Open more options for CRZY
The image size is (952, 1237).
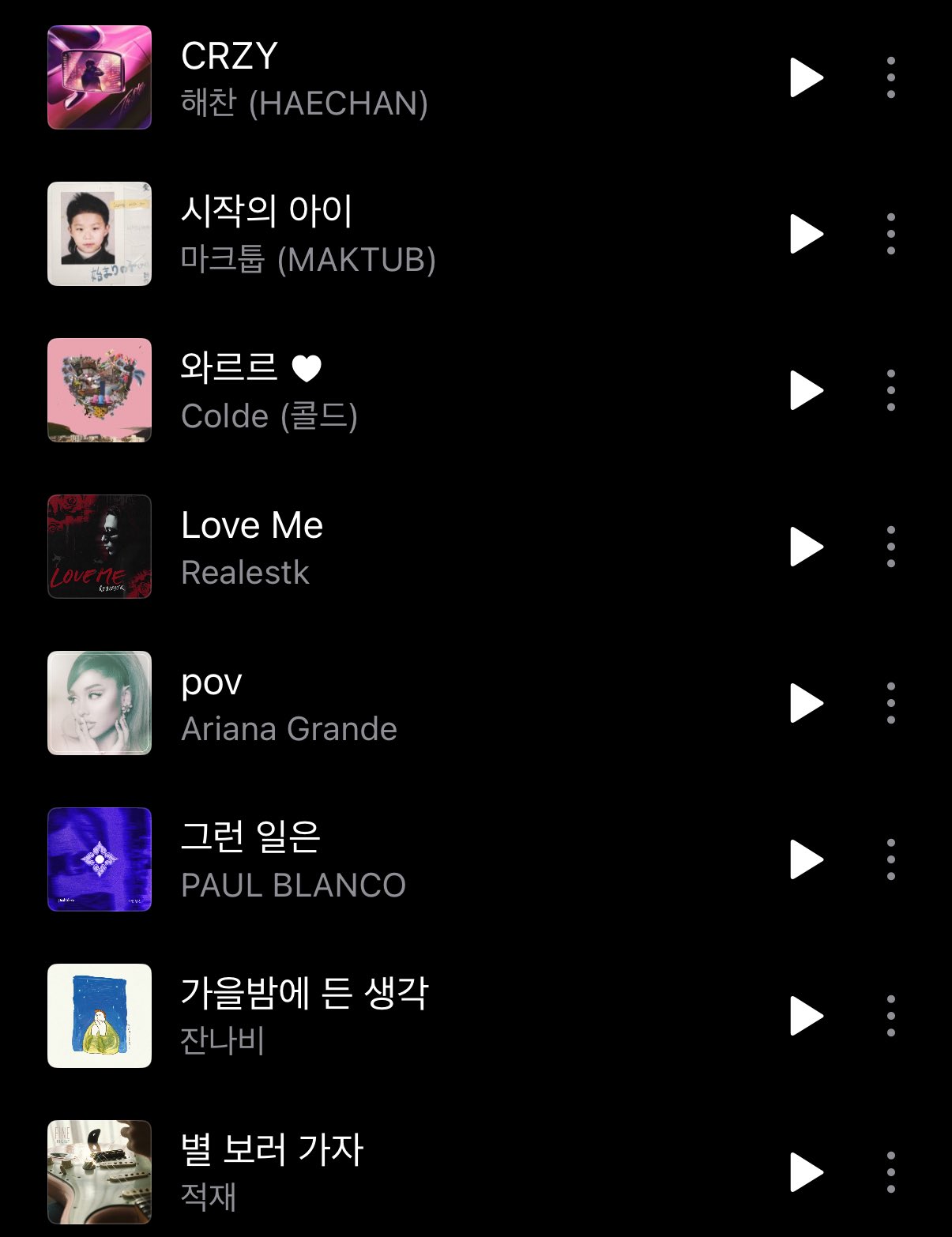pos(890,77)
